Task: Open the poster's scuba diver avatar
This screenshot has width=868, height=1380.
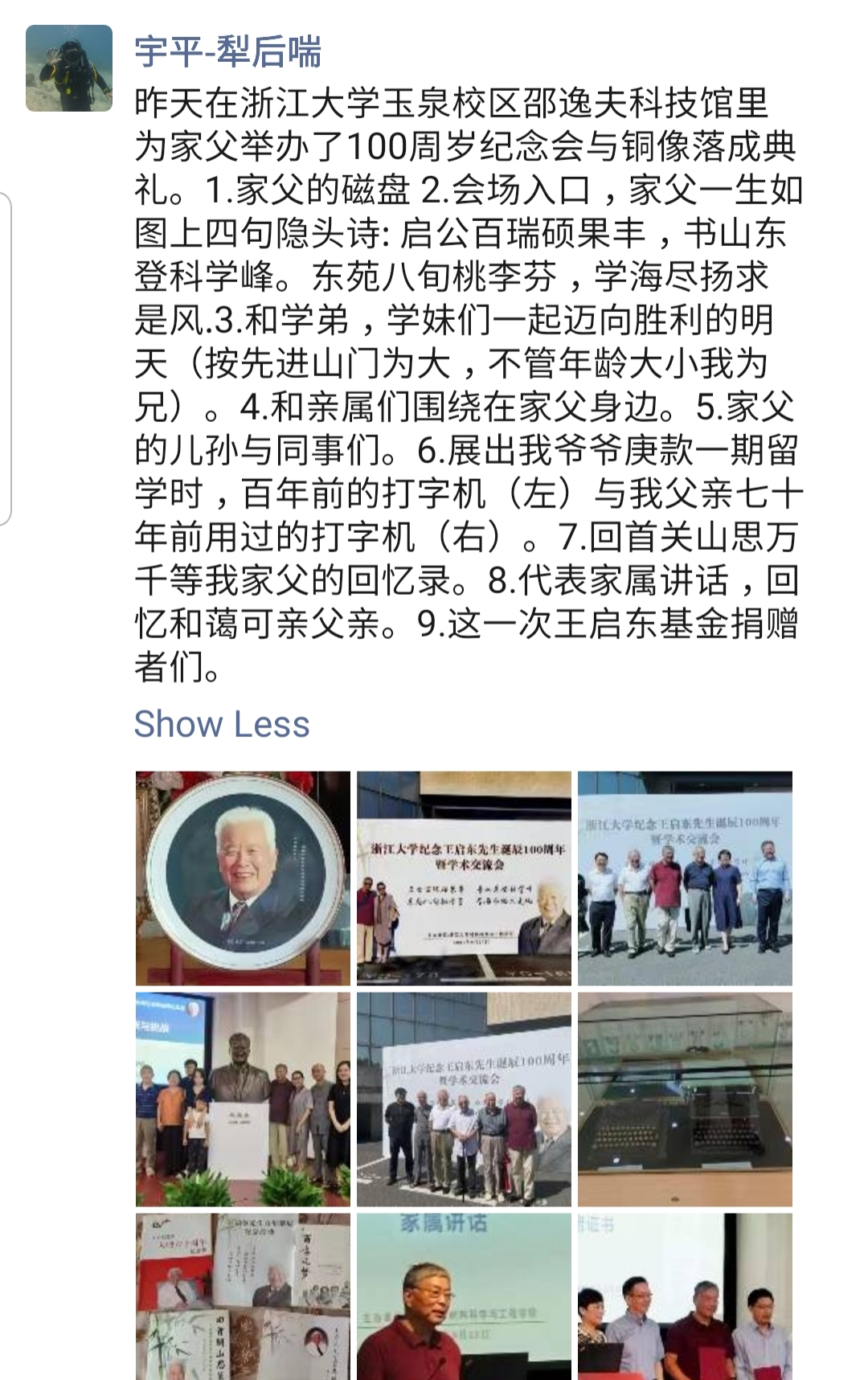Action: coord(69,68)
